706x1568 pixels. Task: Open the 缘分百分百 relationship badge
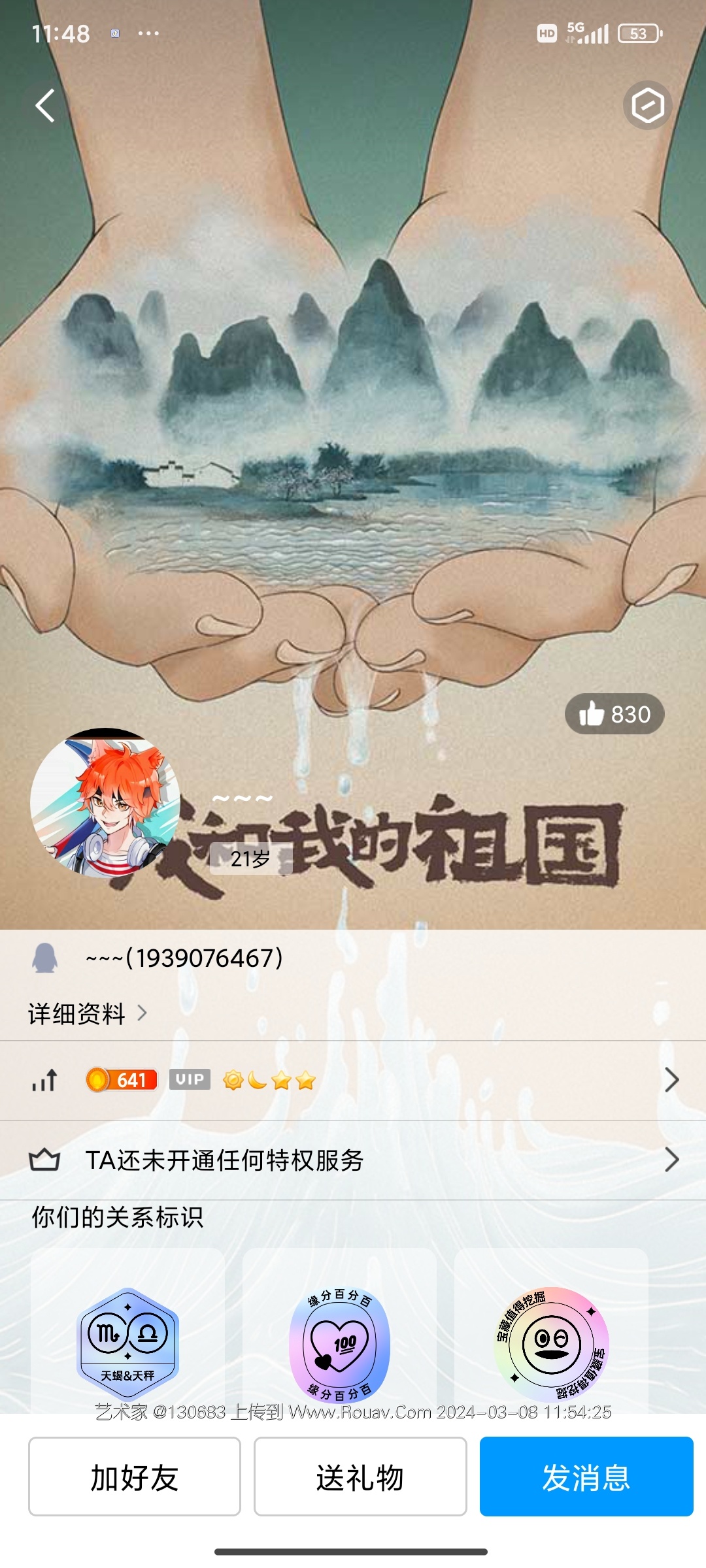pyautogui.click(x=339, y=1344)
